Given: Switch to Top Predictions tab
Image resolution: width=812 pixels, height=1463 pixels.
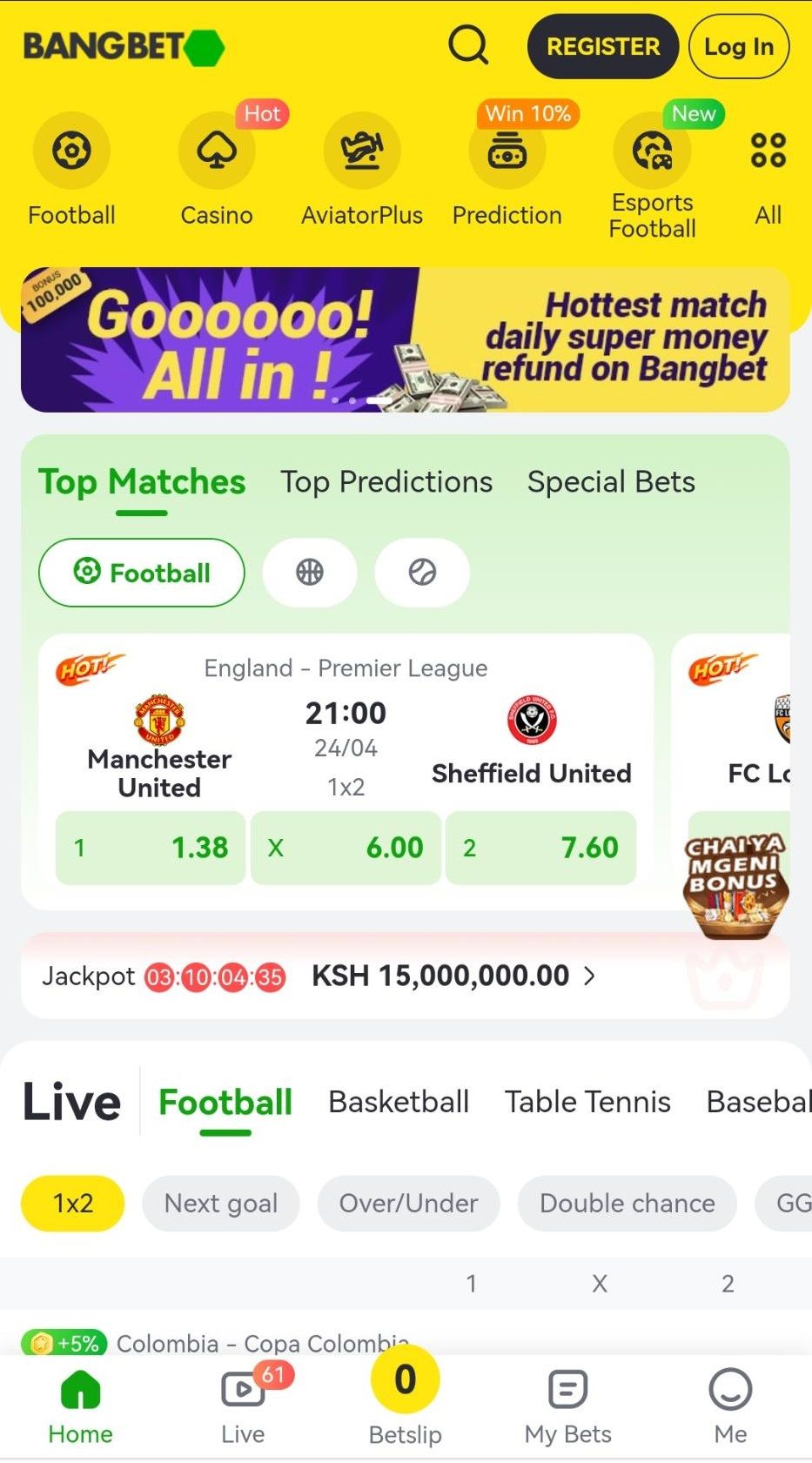Looking at the screenshot, I should 386,482.
